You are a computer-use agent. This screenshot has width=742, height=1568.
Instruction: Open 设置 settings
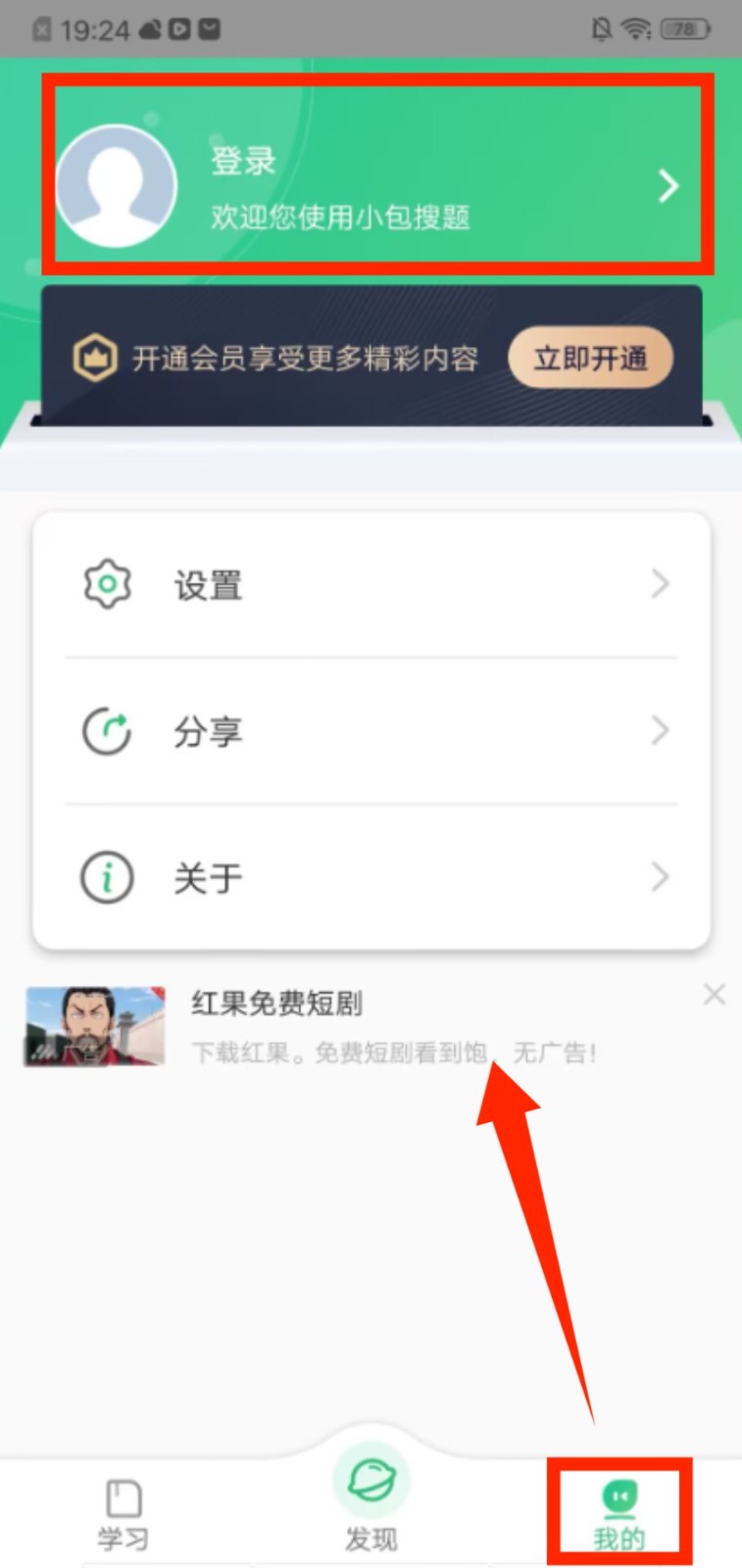coord(371,585)
